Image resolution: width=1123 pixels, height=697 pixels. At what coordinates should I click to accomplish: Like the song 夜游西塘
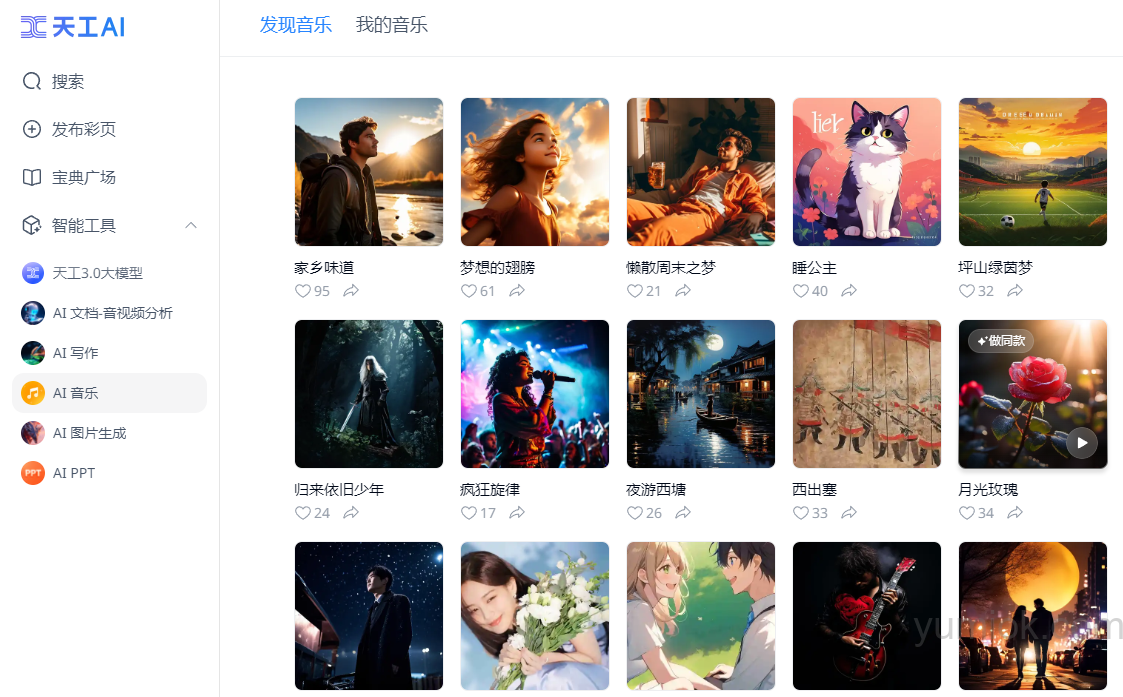[635, 513]
